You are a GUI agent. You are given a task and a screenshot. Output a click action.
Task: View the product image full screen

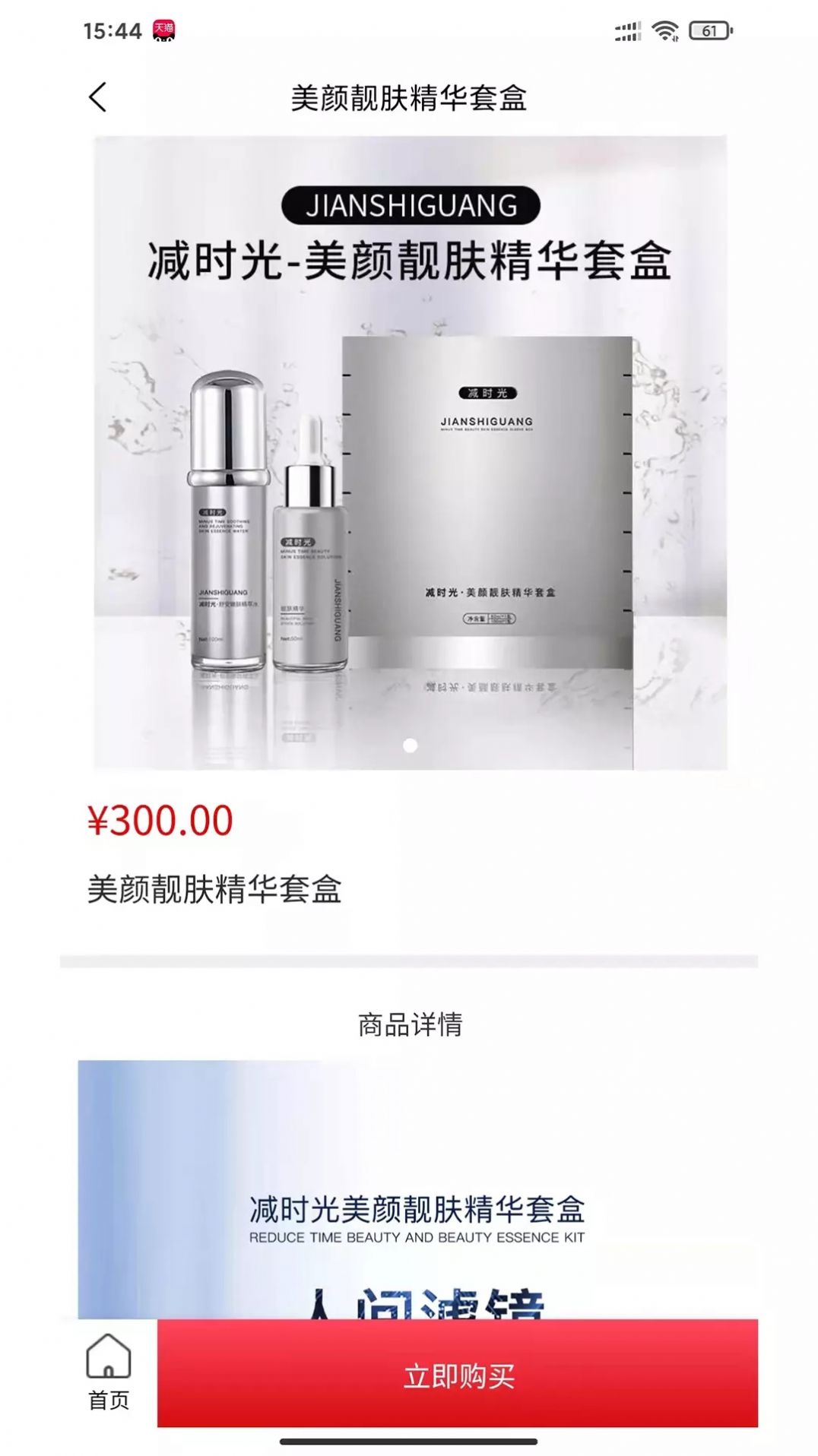tap(410, 453)
